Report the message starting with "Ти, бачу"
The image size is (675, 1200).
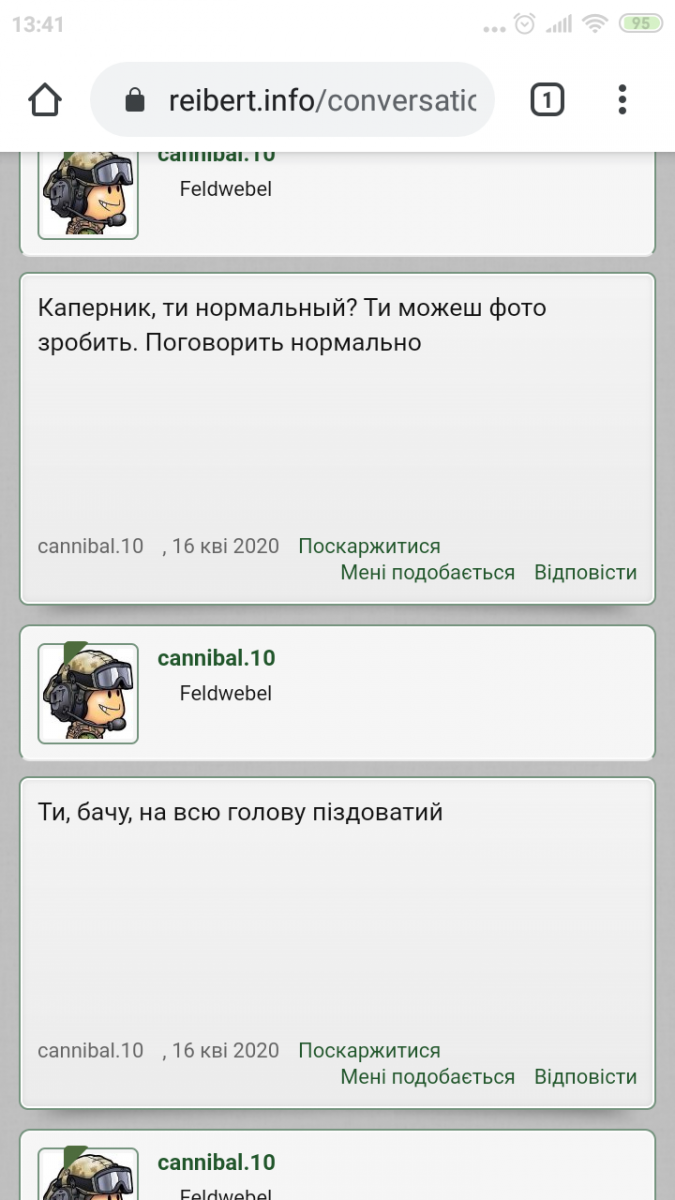tap(369, 1050)
